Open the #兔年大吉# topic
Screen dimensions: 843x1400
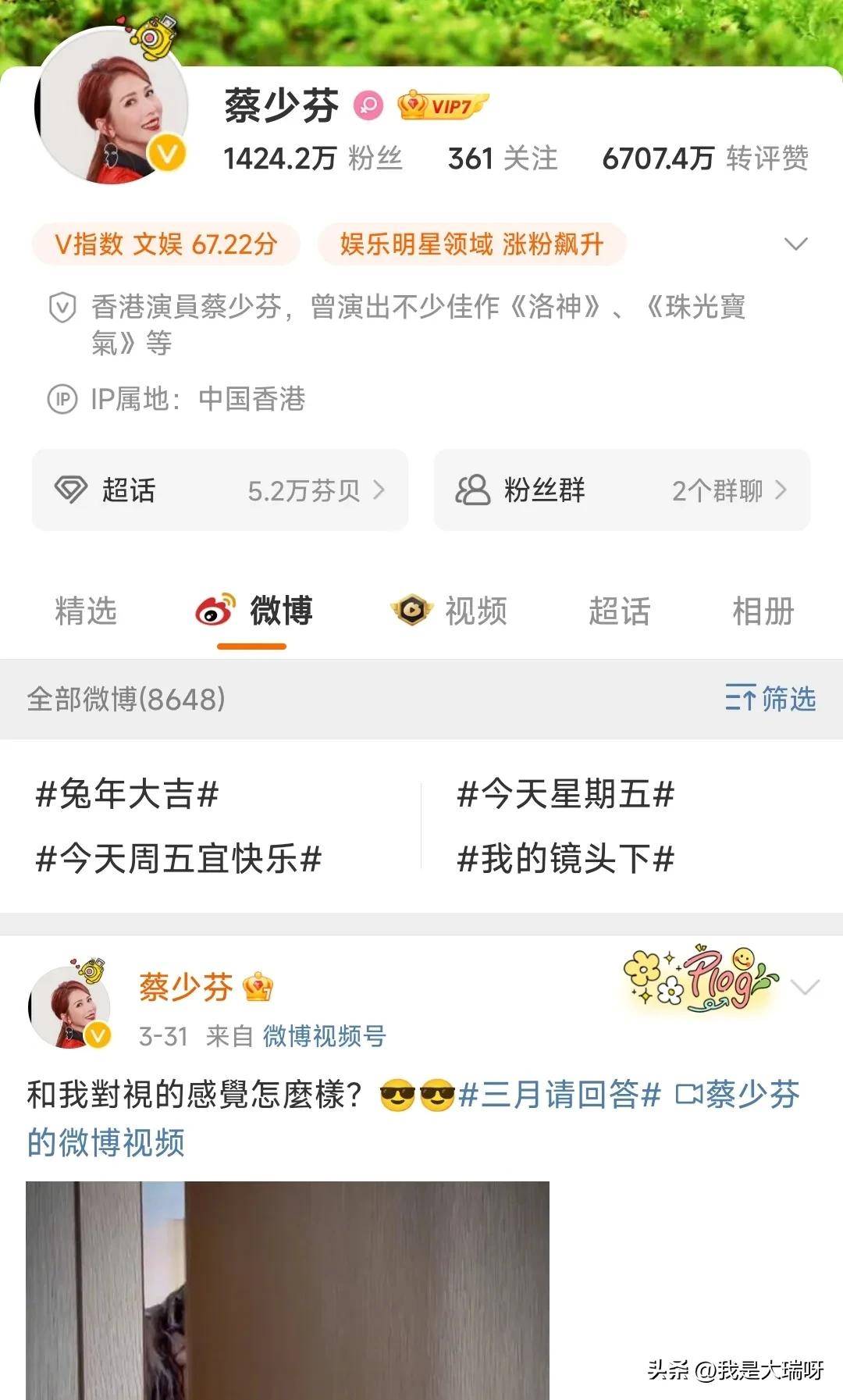pos(127,795)
